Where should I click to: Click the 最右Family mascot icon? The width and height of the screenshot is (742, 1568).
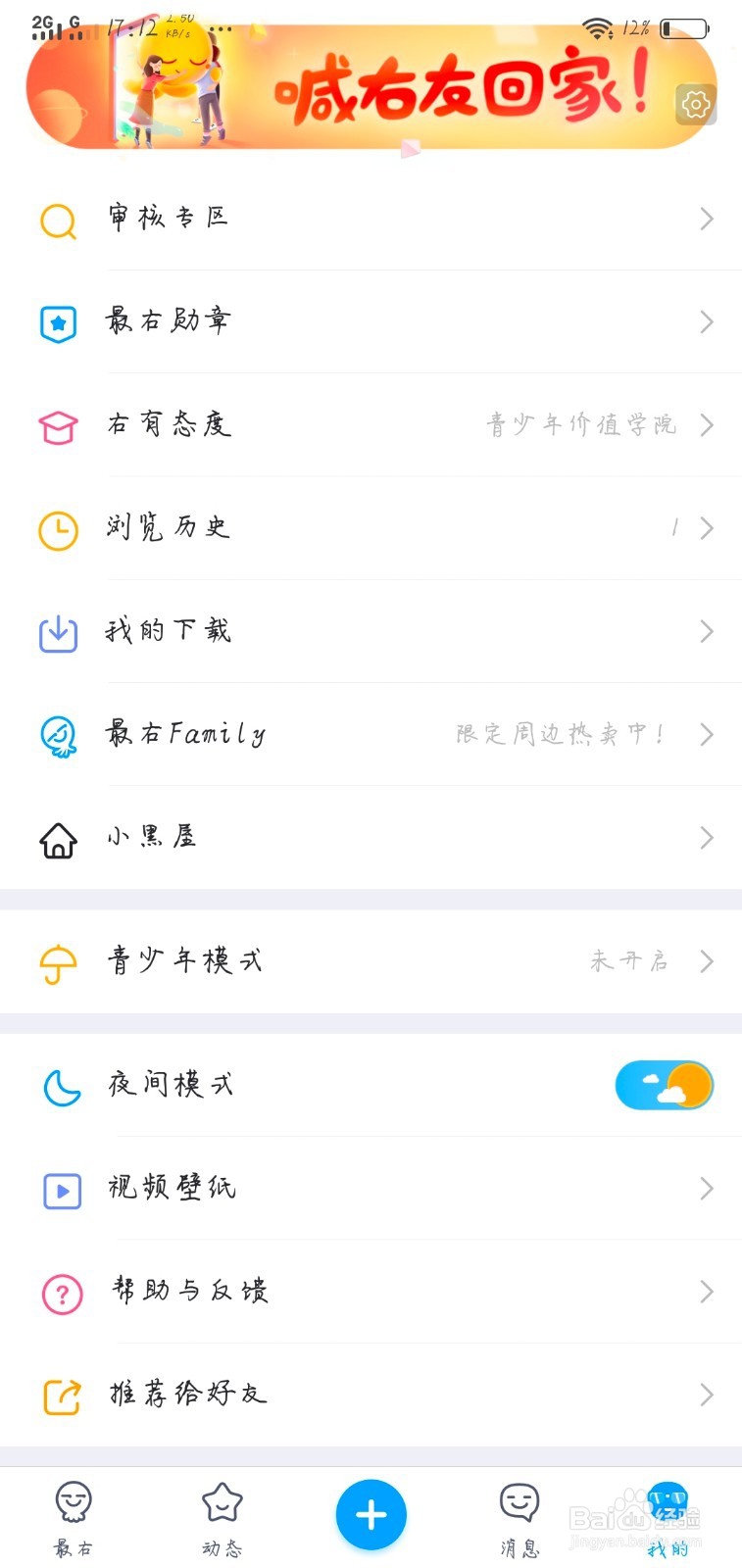click(57, 736)
